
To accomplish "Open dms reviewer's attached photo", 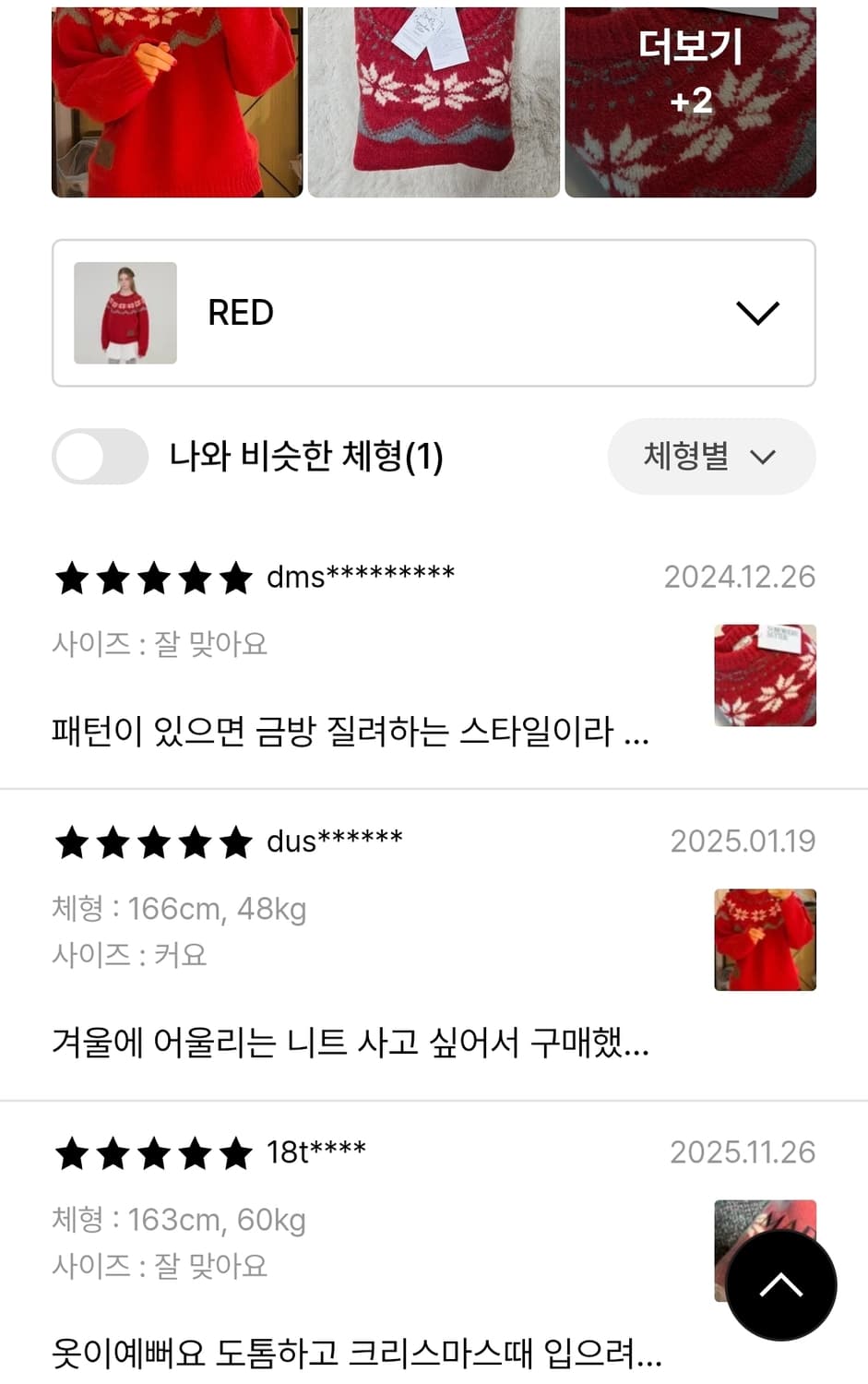I will (x=764, y=675).
